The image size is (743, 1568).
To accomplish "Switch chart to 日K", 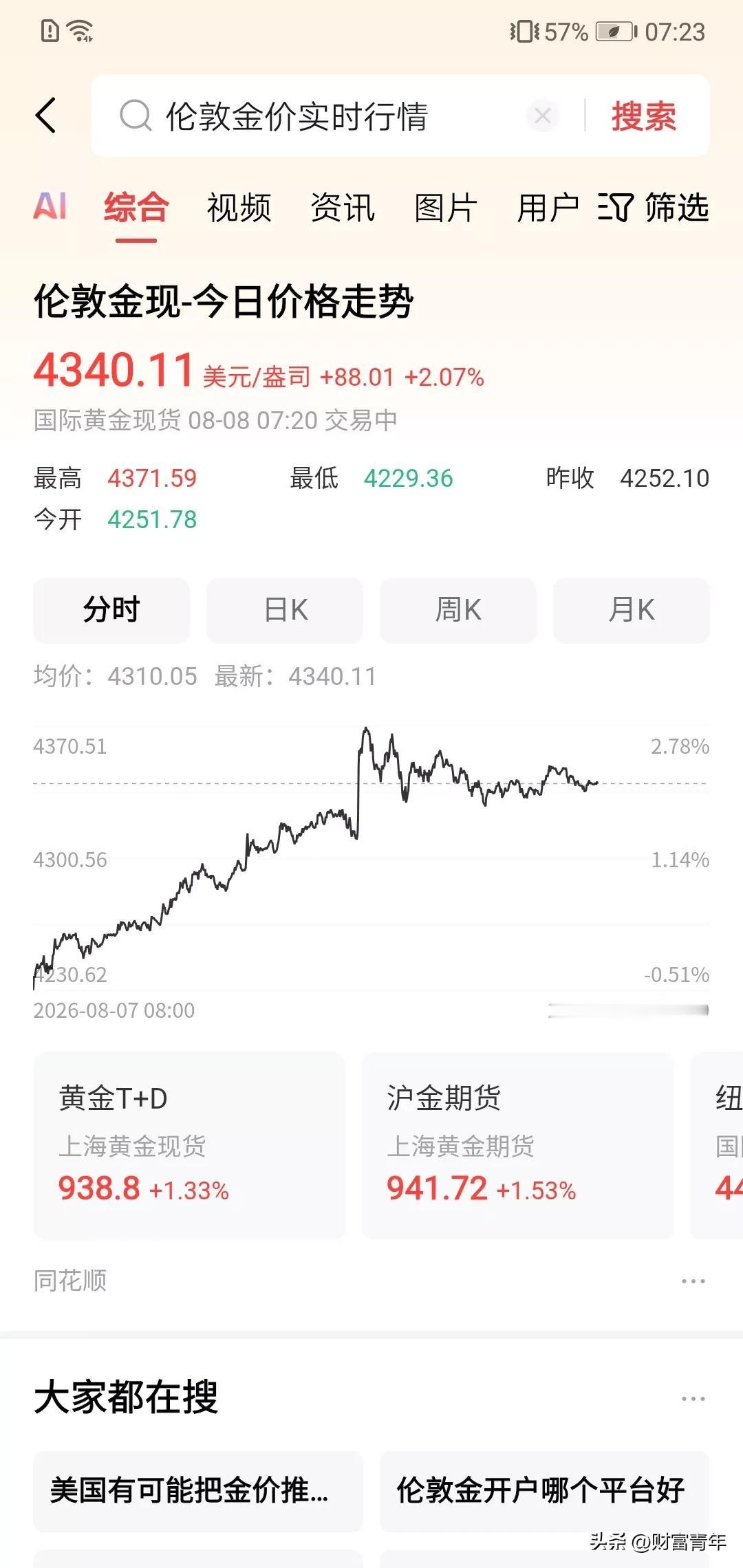I will coord(285,610).
